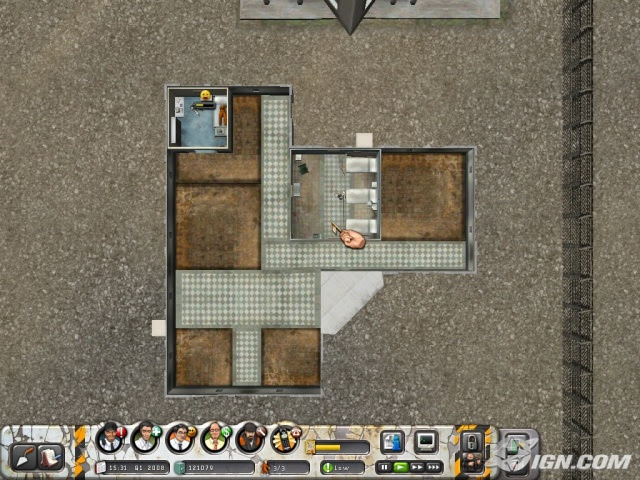
Task: Select the maintenance worker with wrench badge
Action: pos(250,439)
